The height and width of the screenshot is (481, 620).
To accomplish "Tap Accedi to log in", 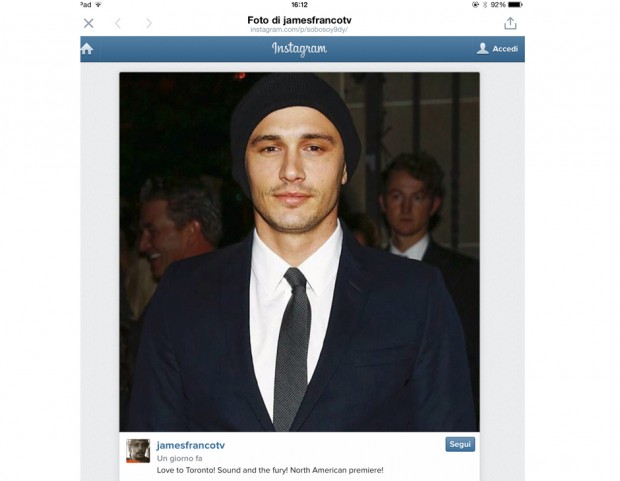I will click(497, 48).
